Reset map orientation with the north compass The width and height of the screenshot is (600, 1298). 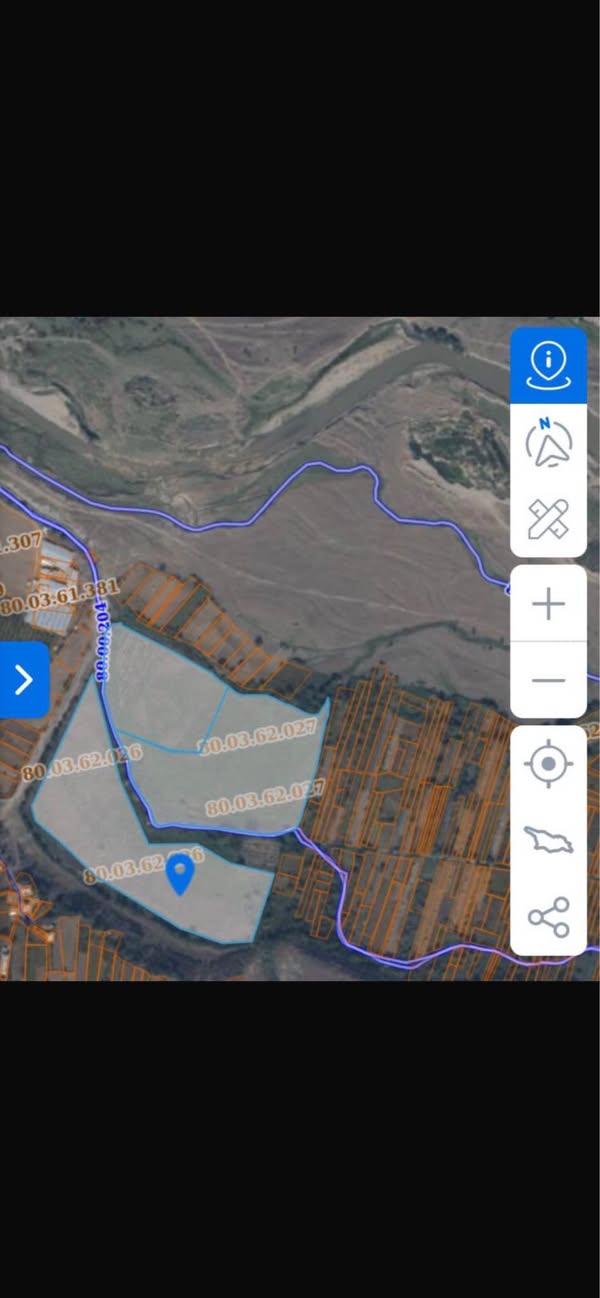(x=548, y=443)
